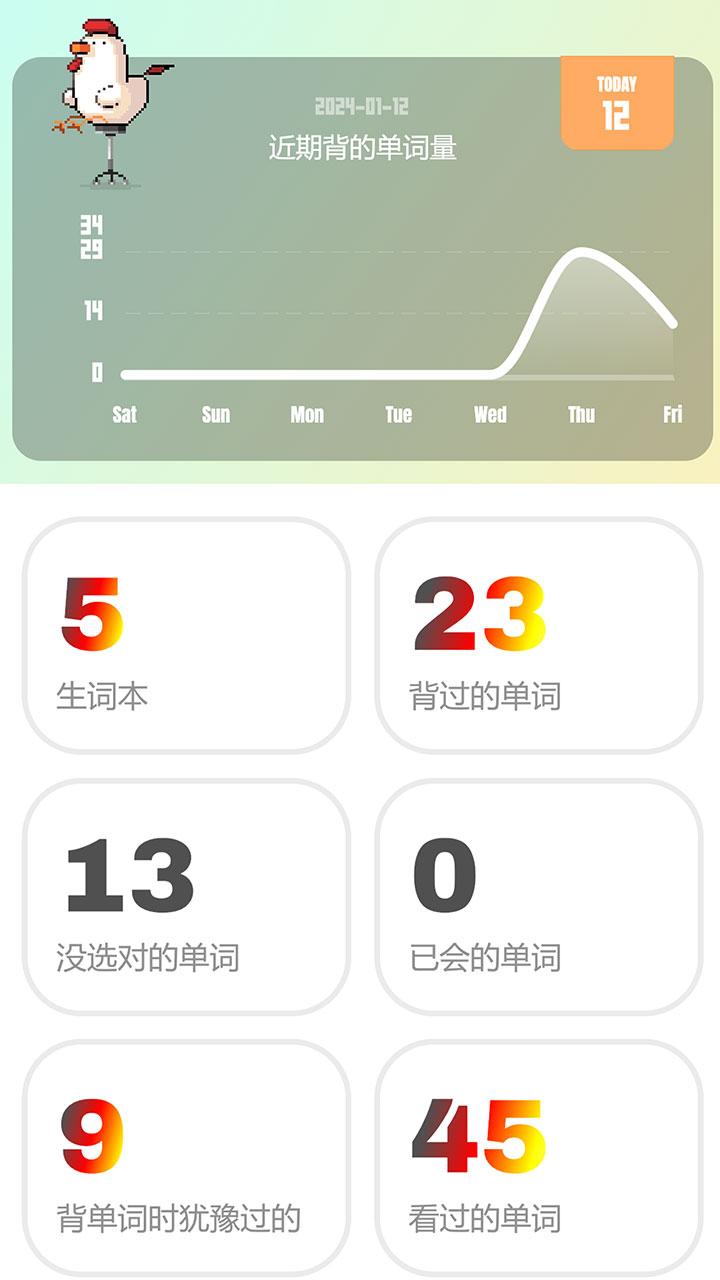The width and height of the screenshot is (720, 1280).
Task: Switch to the Tue chart column
Action: (x=399, y=413)
